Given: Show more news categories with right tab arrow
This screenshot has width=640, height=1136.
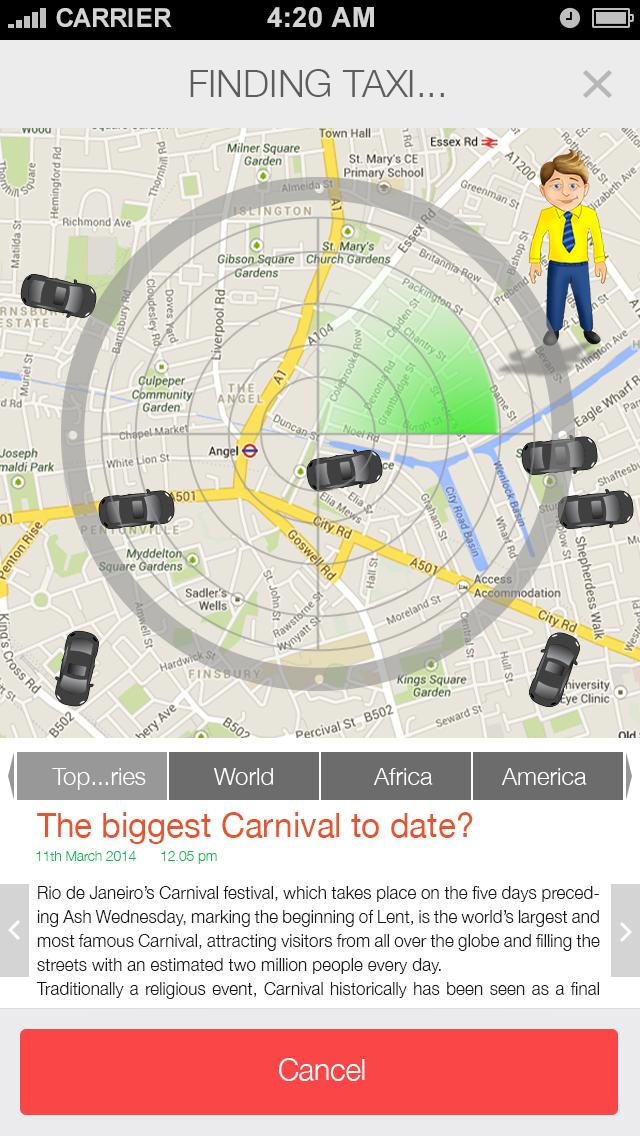Looking at the screenshot, I should coord(630,777).
